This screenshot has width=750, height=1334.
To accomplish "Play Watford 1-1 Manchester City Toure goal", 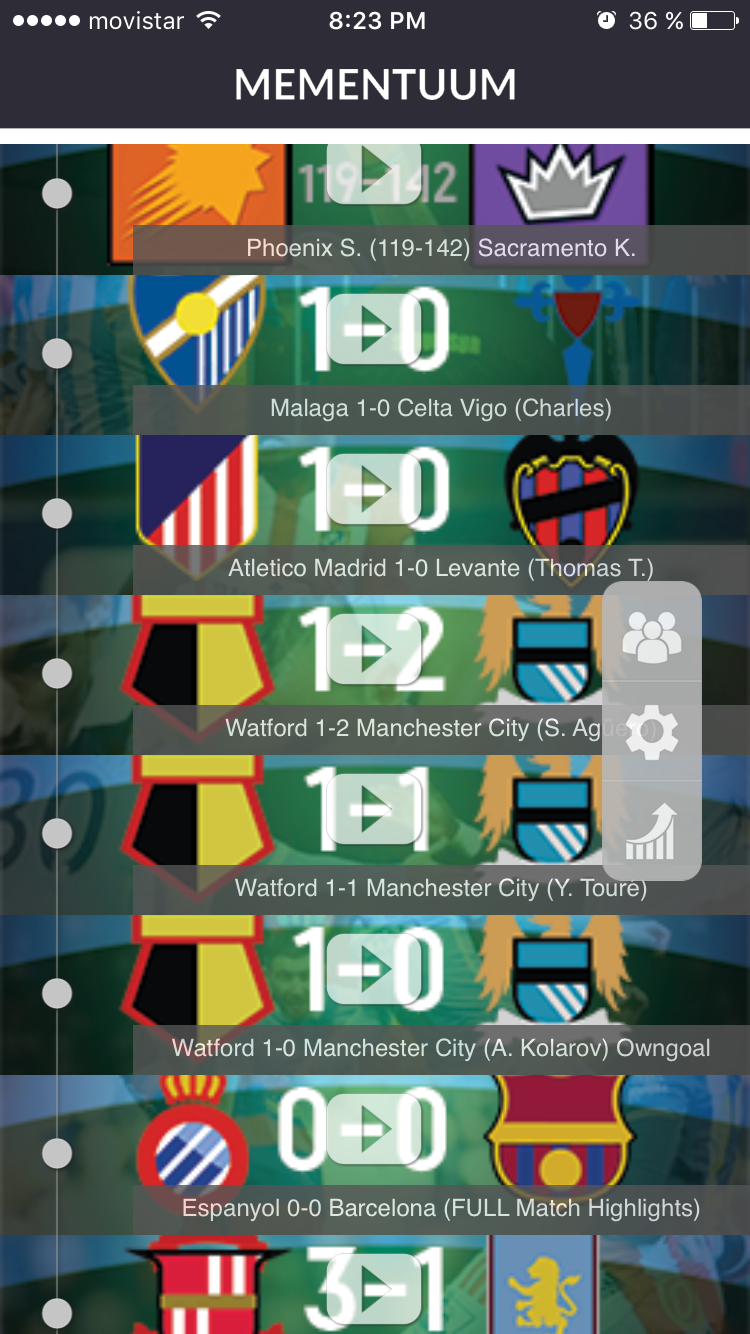I will (x=373, y=809).
